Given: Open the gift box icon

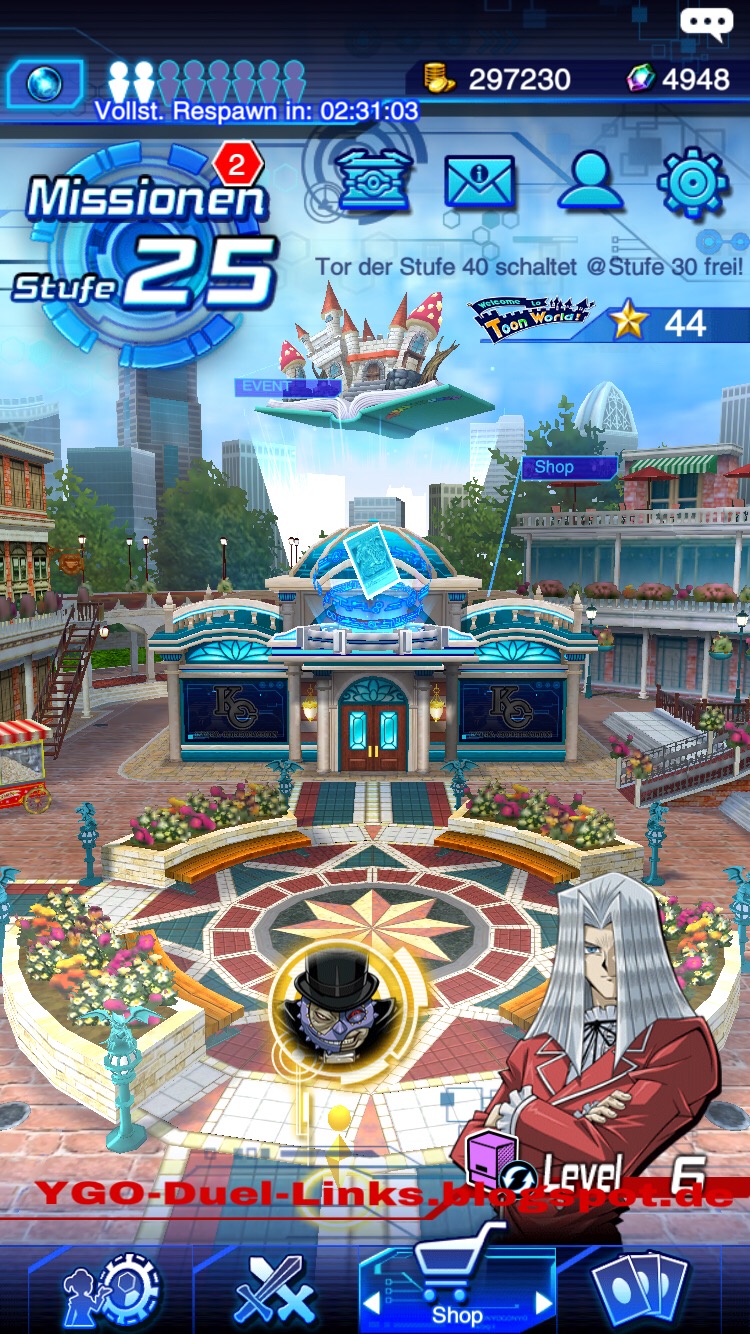Looking at the screenshot, I should [x=374, y=181].
